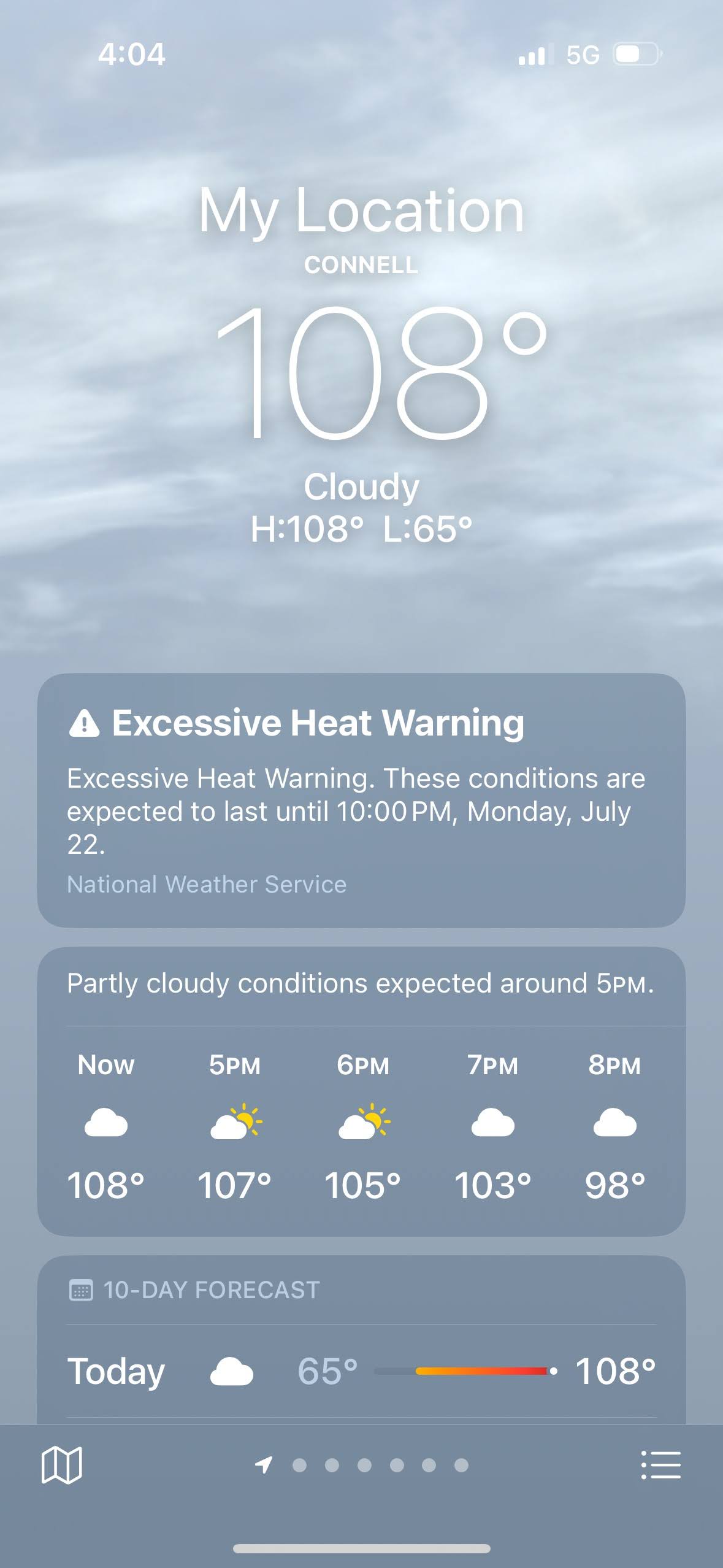Open the hourly forecast card
The width and height of the screenshot is (723, 1568).
point(361,1123)
